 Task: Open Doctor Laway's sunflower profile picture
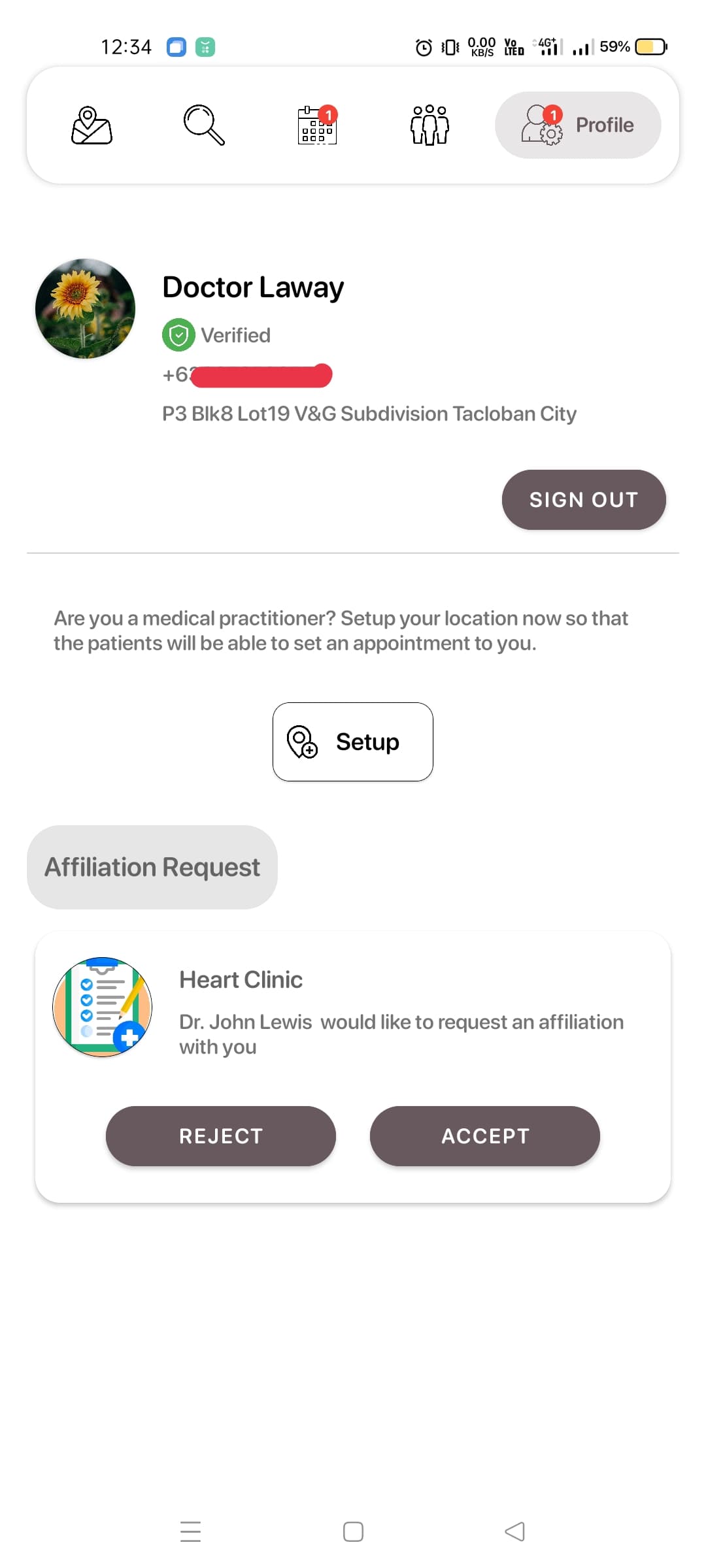tap(84, 308)
